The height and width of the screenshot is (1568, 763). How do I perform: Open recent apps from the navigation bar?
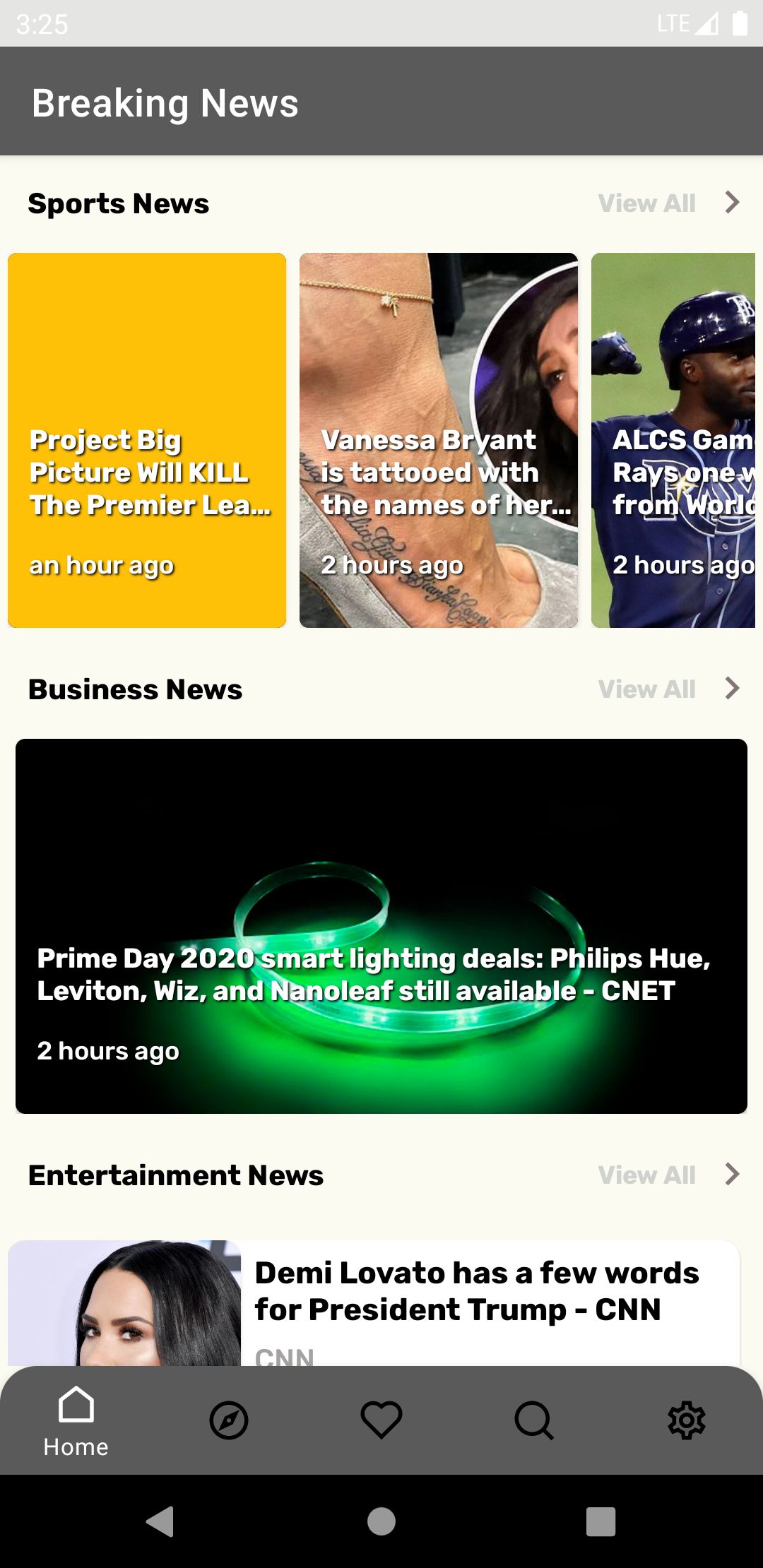pyautogui.click(x=601, y=1521)
